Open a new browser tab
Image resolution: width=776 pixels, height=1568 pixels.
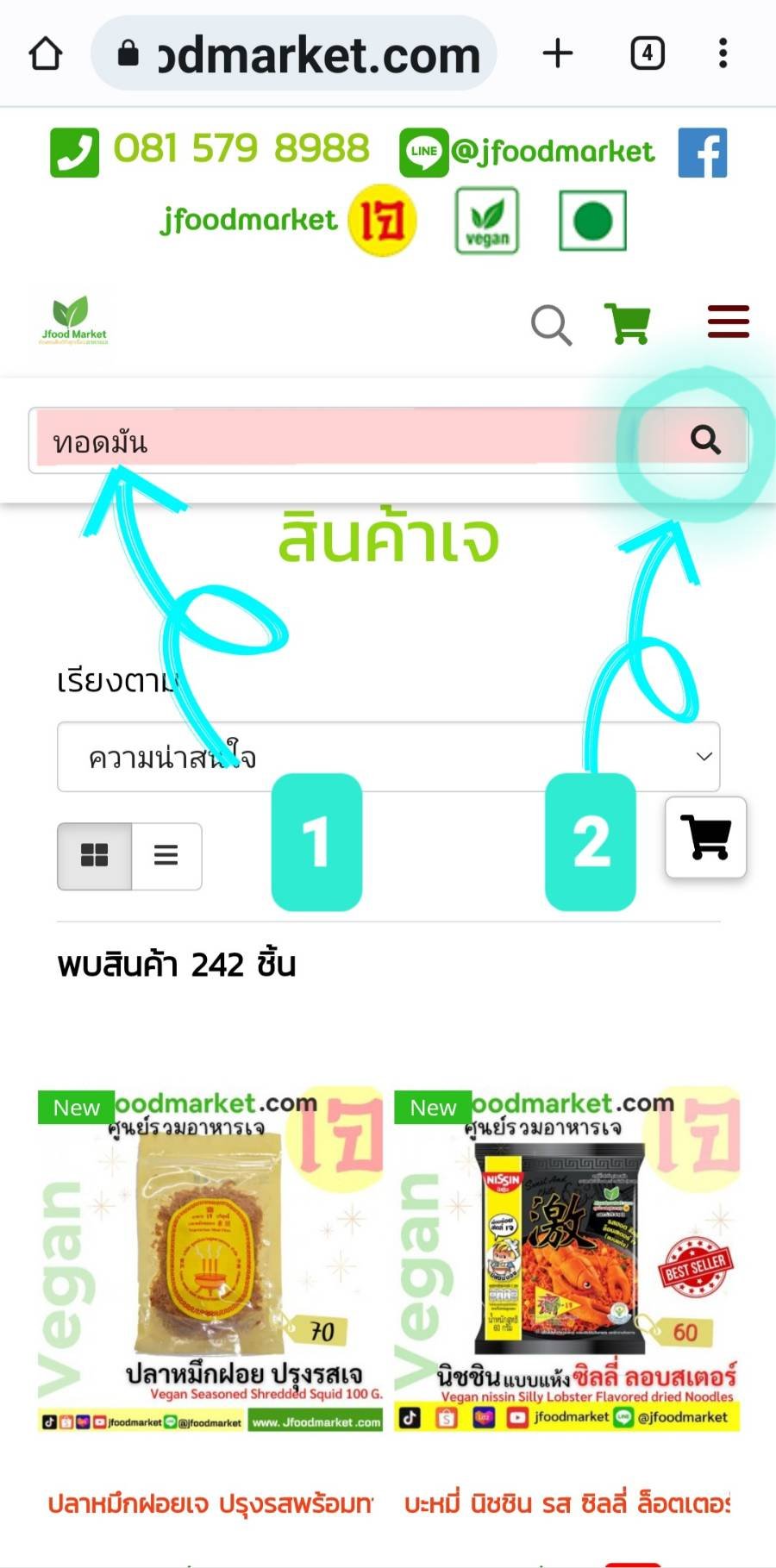point(558,53)
